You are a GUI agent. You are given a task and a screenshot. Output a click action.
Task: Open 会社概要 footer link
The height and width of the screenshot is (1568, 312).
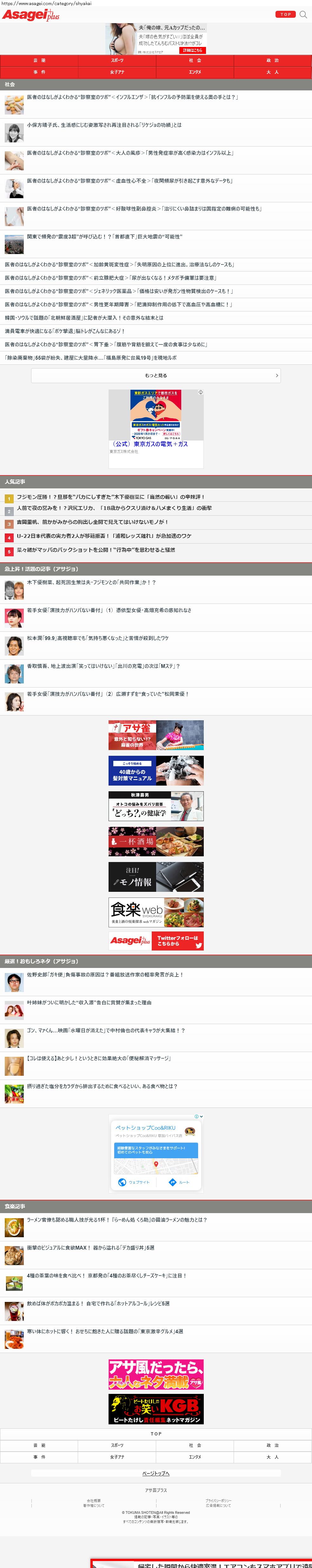94,1500
